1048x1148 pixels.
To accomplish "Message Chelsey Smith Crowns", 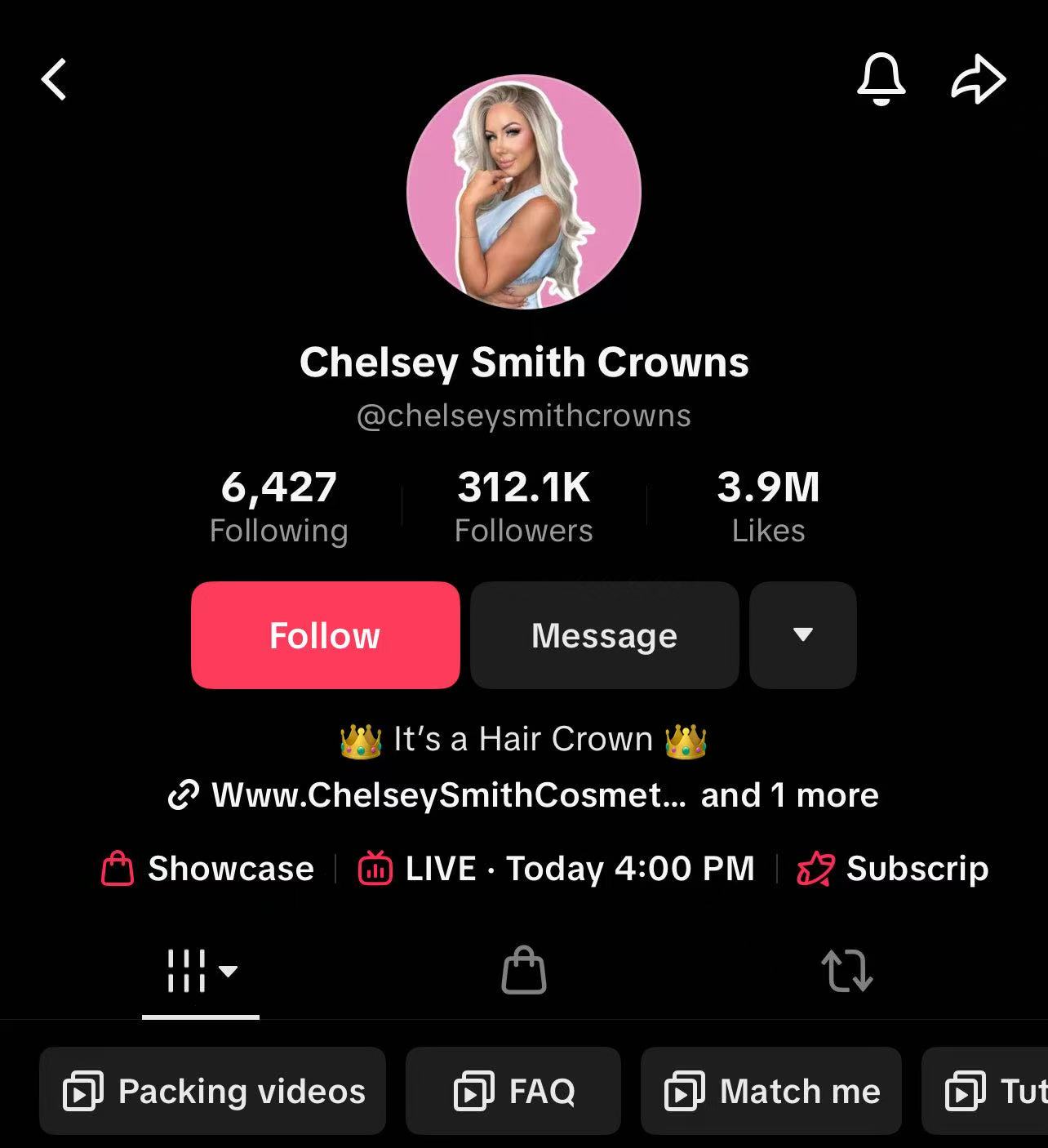I will click(x=604, y=635).
